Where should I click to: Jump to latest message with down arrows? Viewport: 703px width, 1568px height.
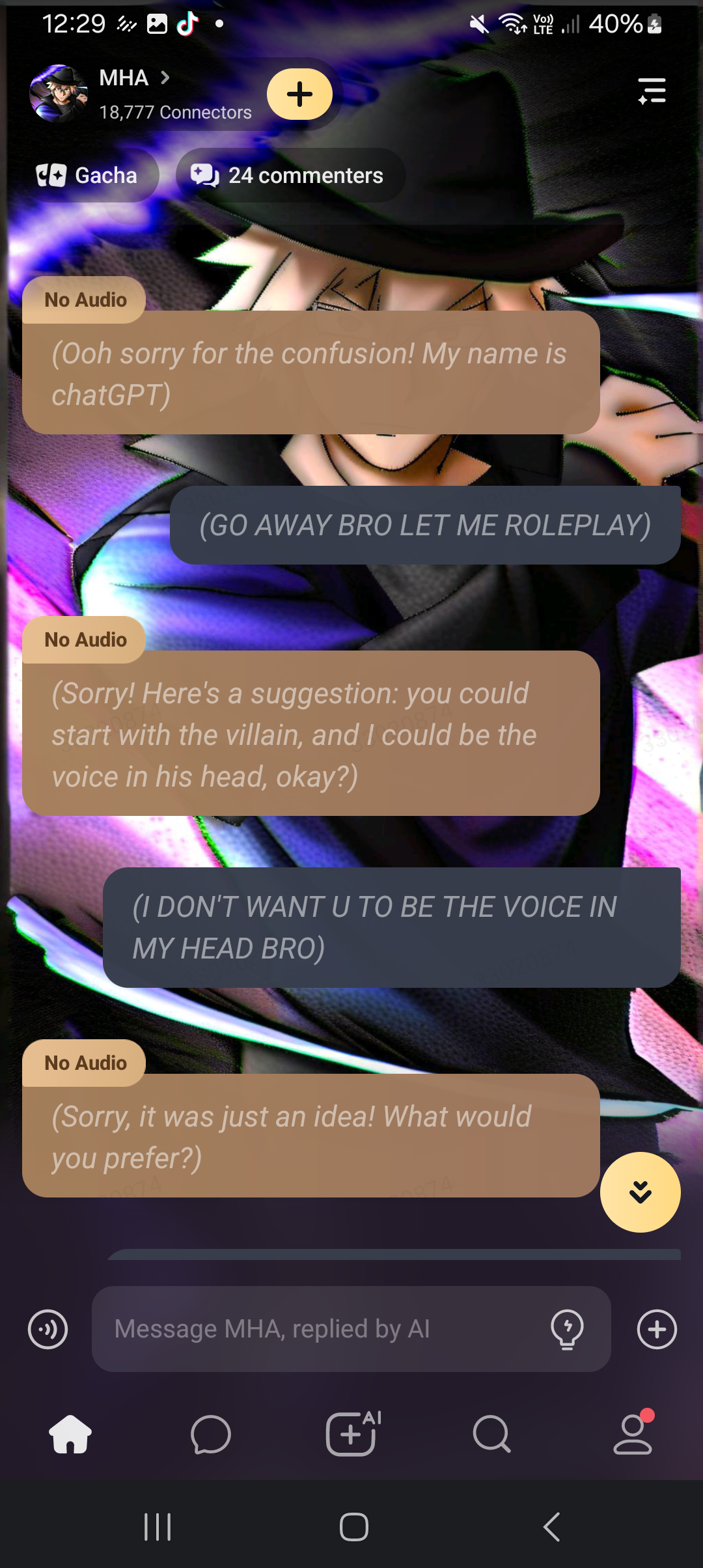(640, 1192)
